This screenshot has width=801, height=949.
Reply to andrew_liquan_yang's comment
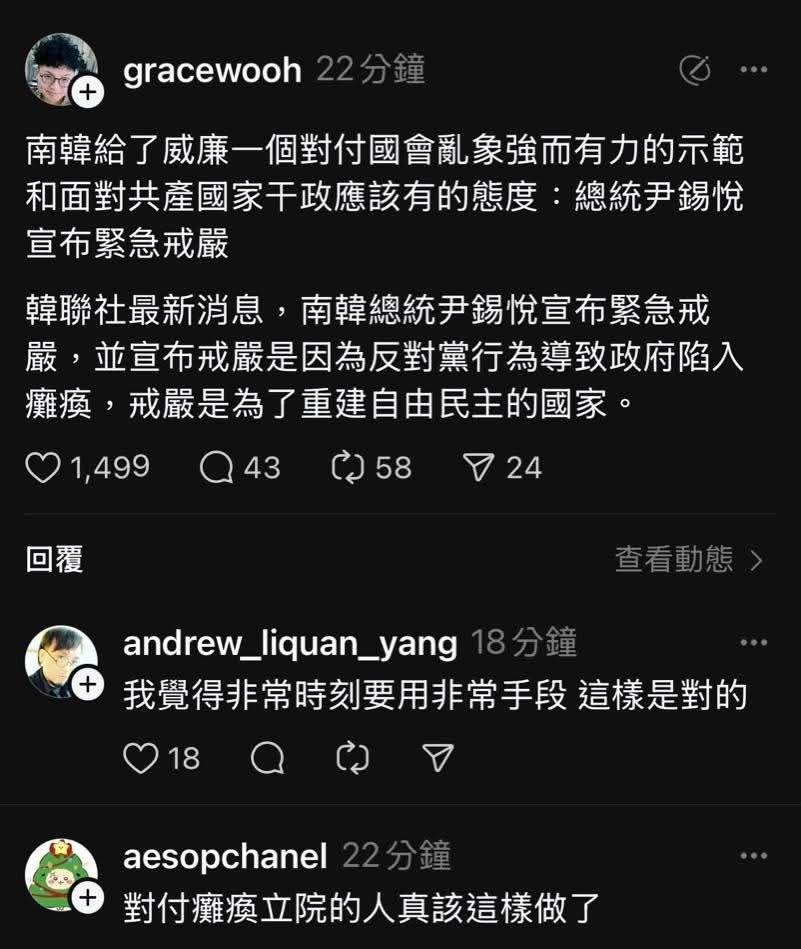click(267, 759)
